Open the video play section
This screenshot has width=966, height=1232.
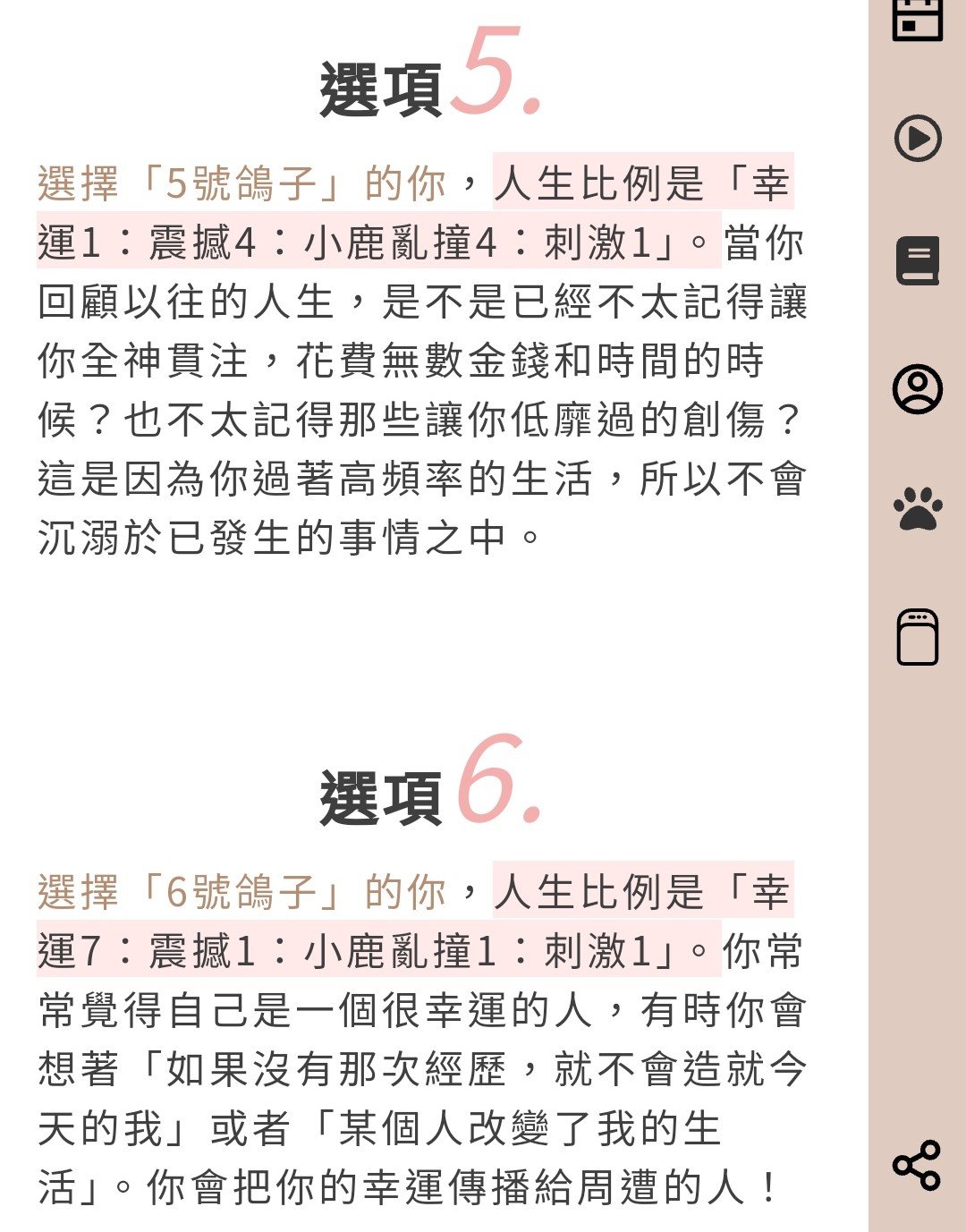click(x=918, y=139)
